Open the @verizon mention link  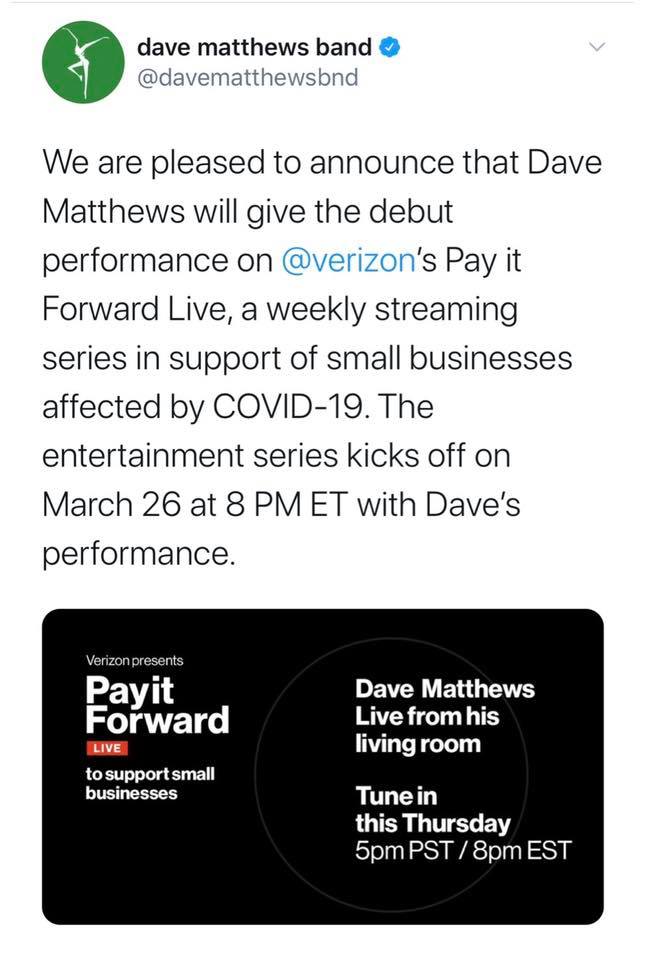pos(347,258)
